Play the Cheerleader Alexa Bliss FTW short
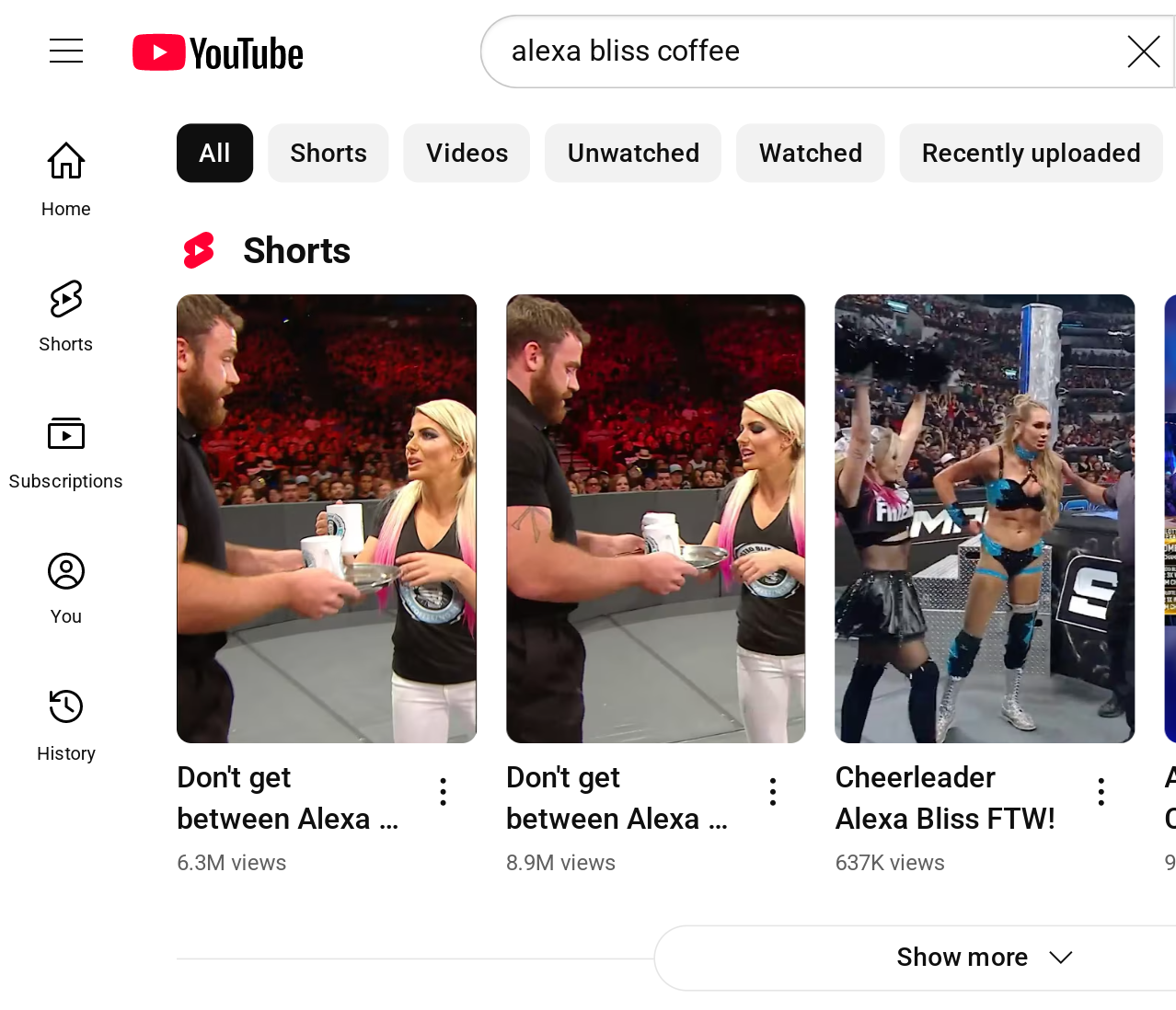This screenshot has height=1010, width=1176. tap(985, 518)
